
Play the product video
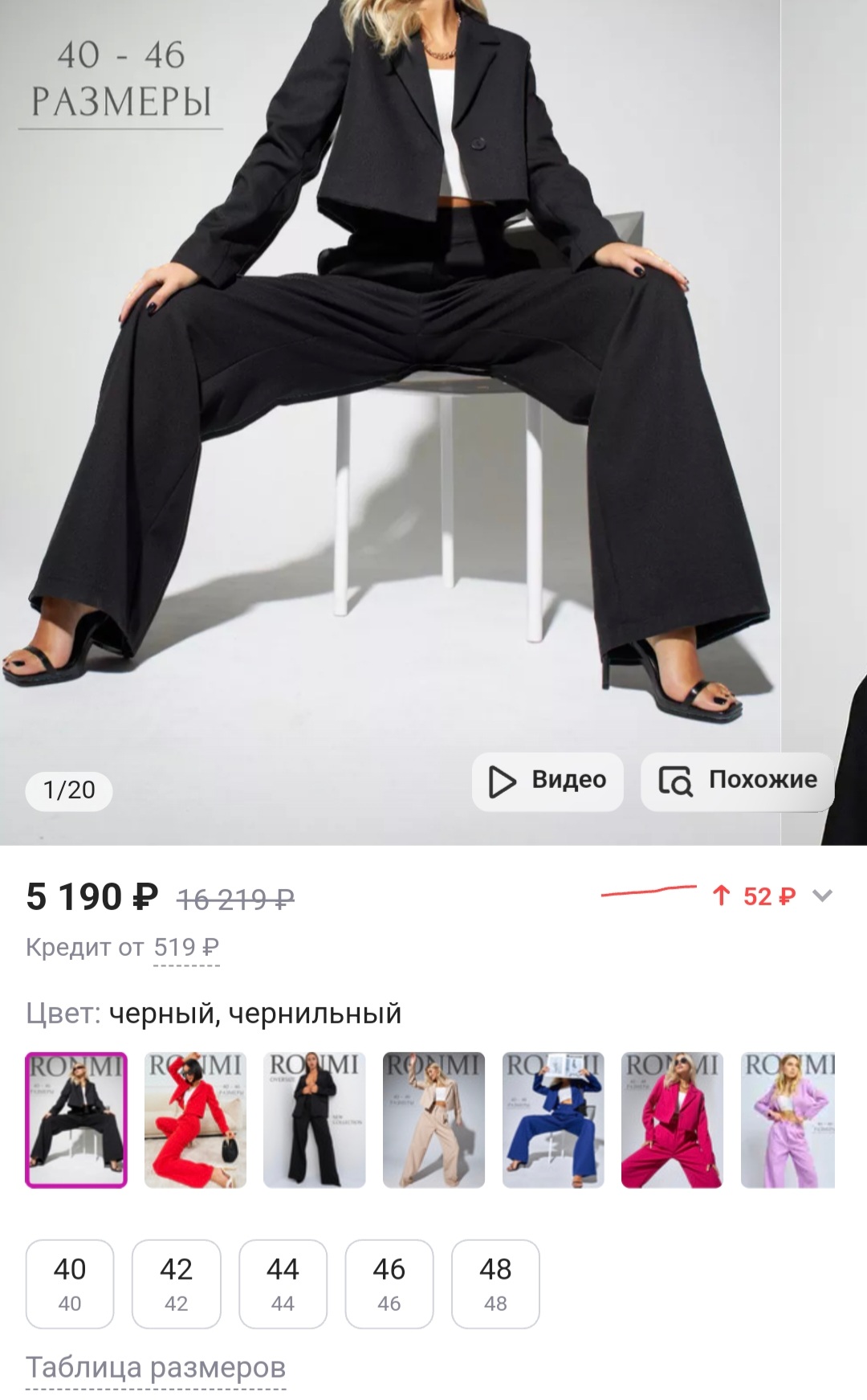pos(547,781)
